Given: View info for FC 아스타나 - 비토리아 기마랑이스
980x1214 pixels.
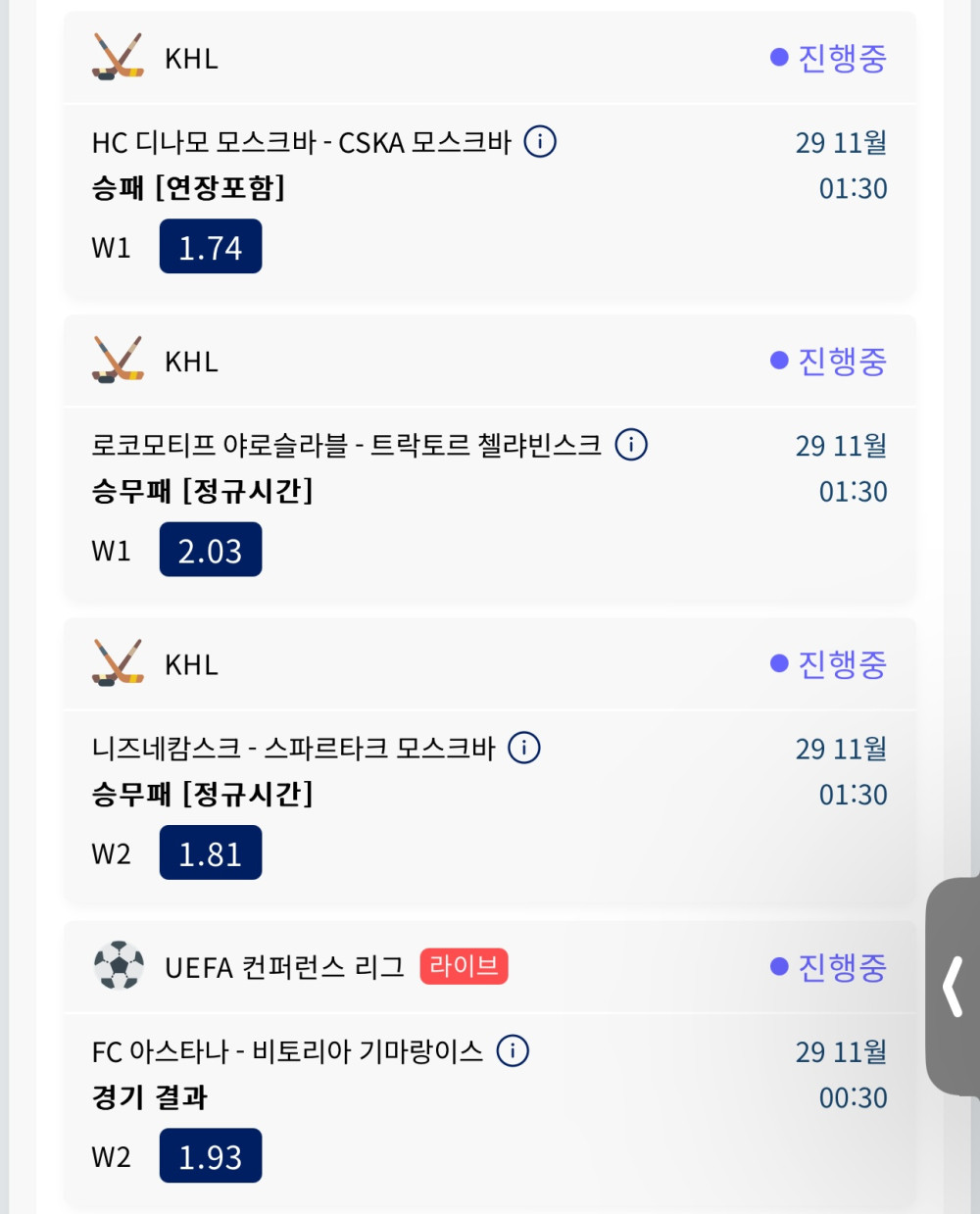Looking at the screenshot, I should [x=513, y=1051].
